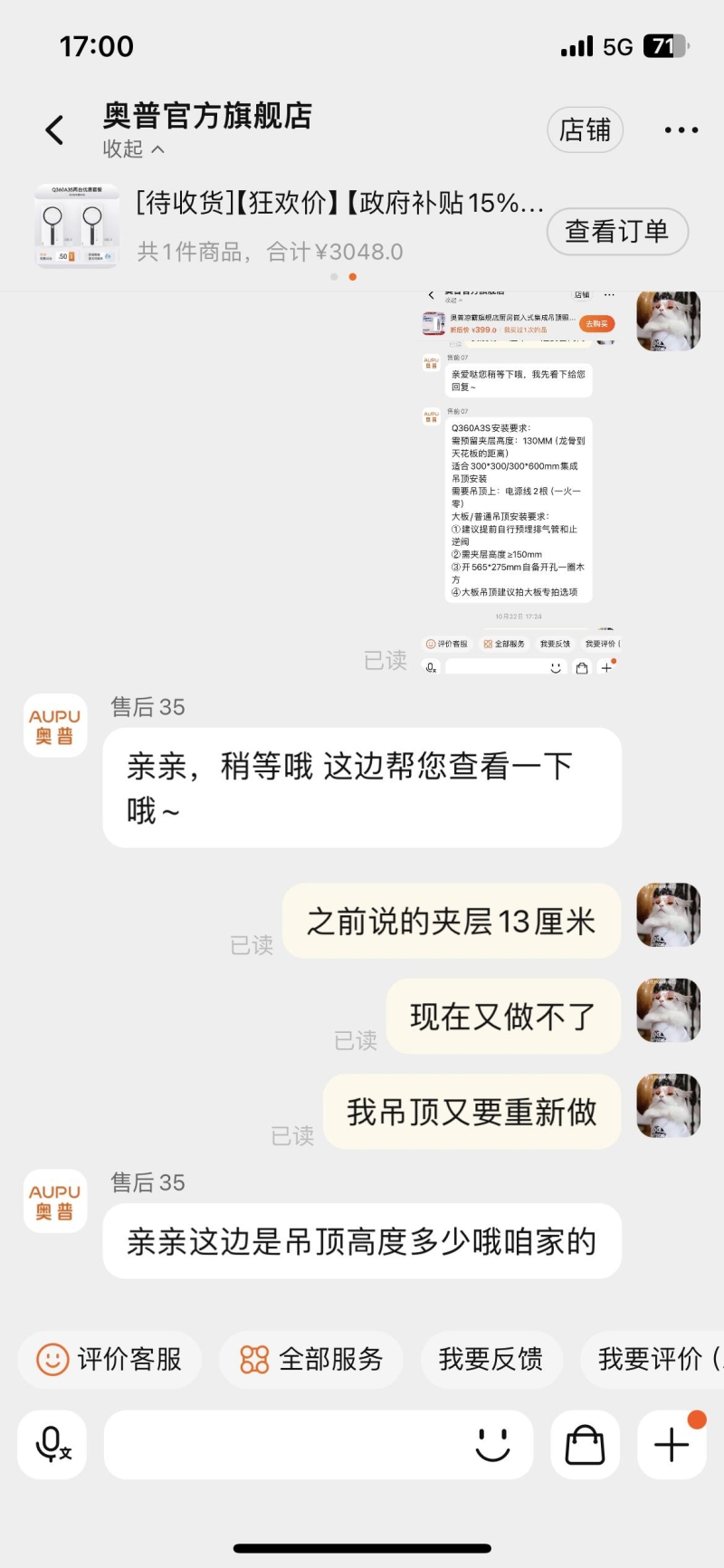Select the 我要反馈 feedback chip
This screenshot has width=724, height=1568.
pyautogui.click(x=491, y=1359)
